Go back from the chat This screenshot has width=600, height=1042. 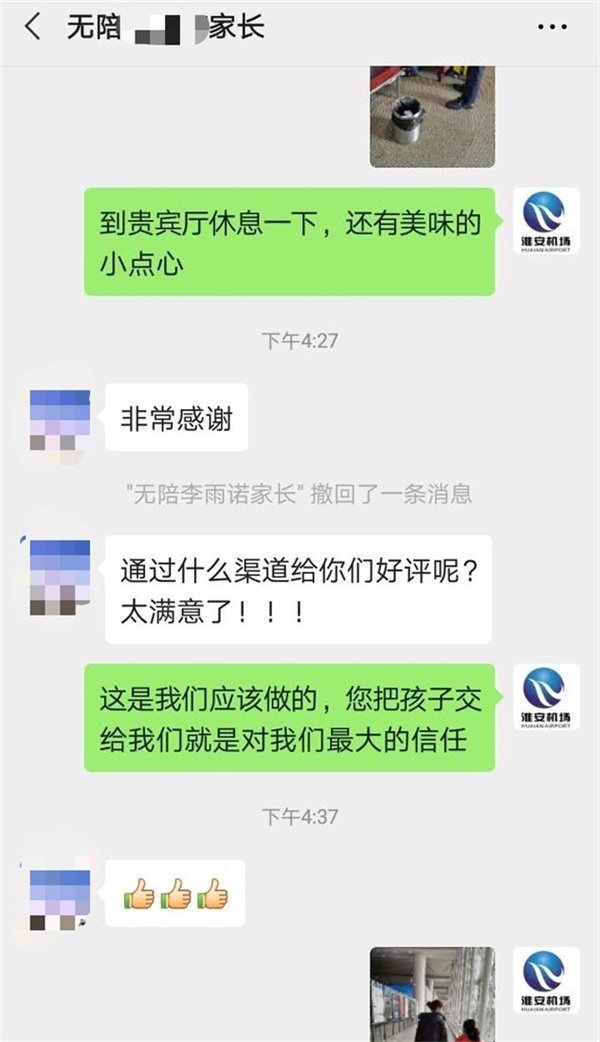33,28
